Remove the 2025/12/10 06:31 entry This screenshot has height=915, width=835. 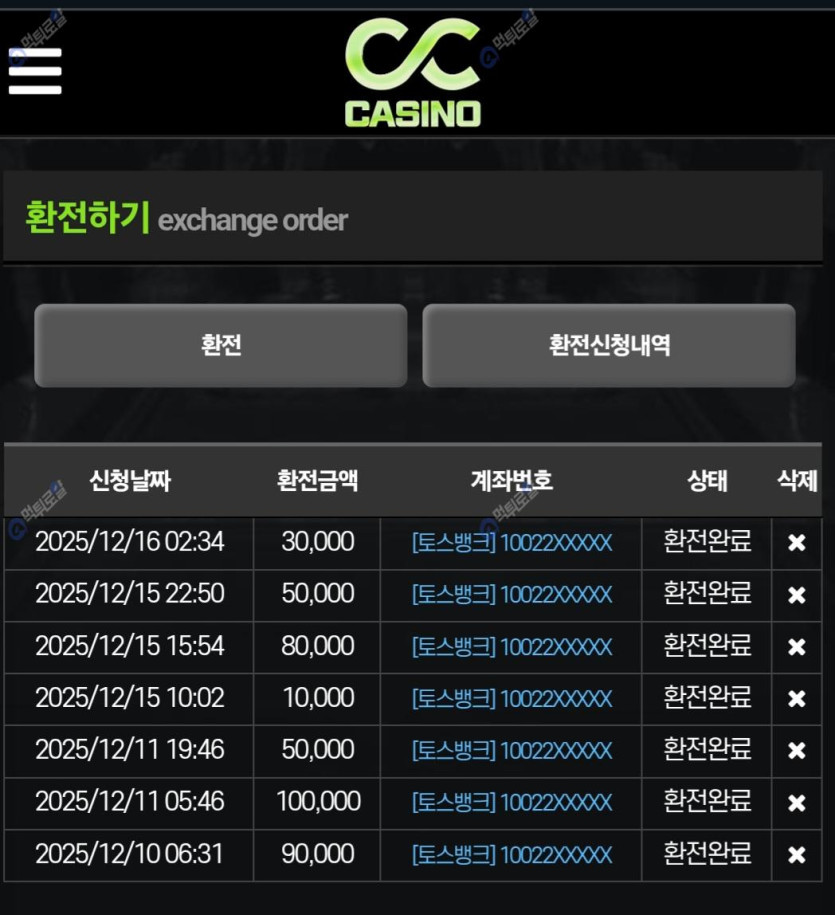tap(796, 855)
